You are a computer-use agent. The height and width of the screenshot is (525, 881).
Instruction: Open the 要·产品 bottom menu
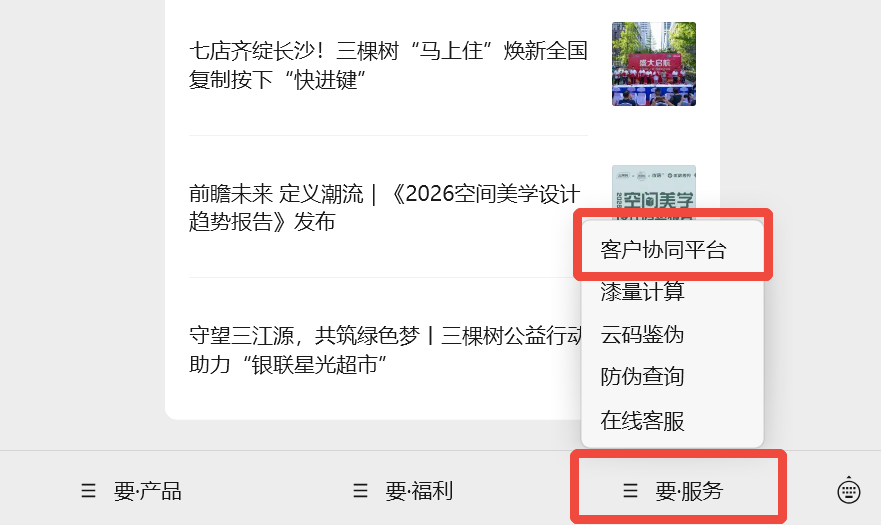[x=132, y=491]
